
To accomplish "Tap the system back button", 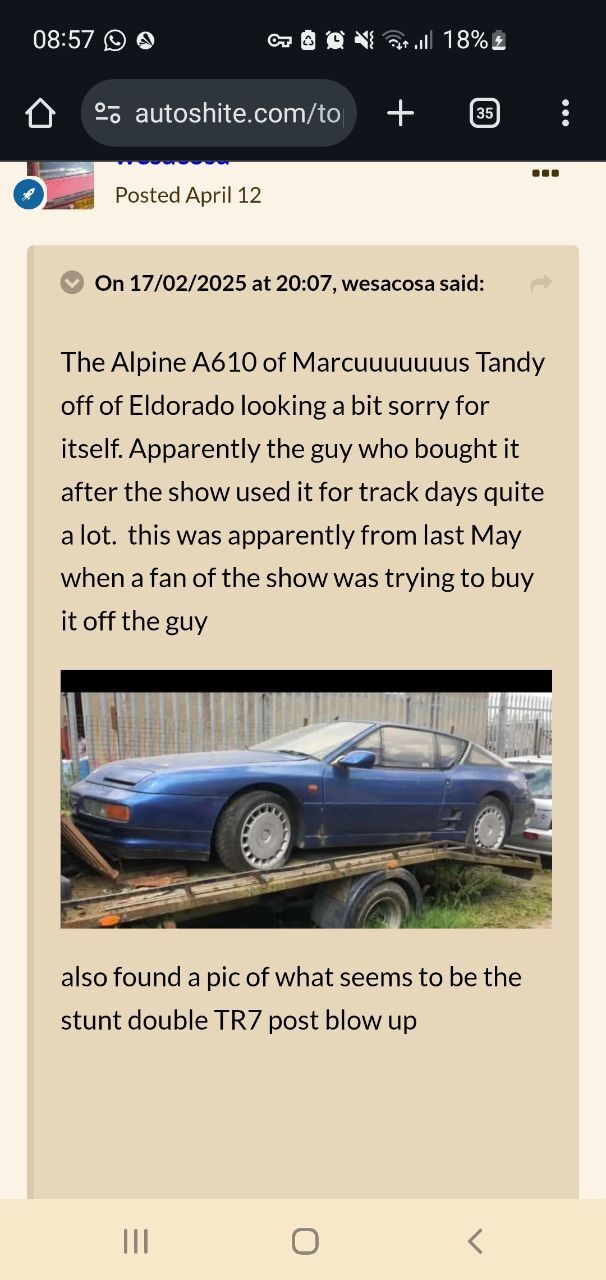I will (475, 1241).
